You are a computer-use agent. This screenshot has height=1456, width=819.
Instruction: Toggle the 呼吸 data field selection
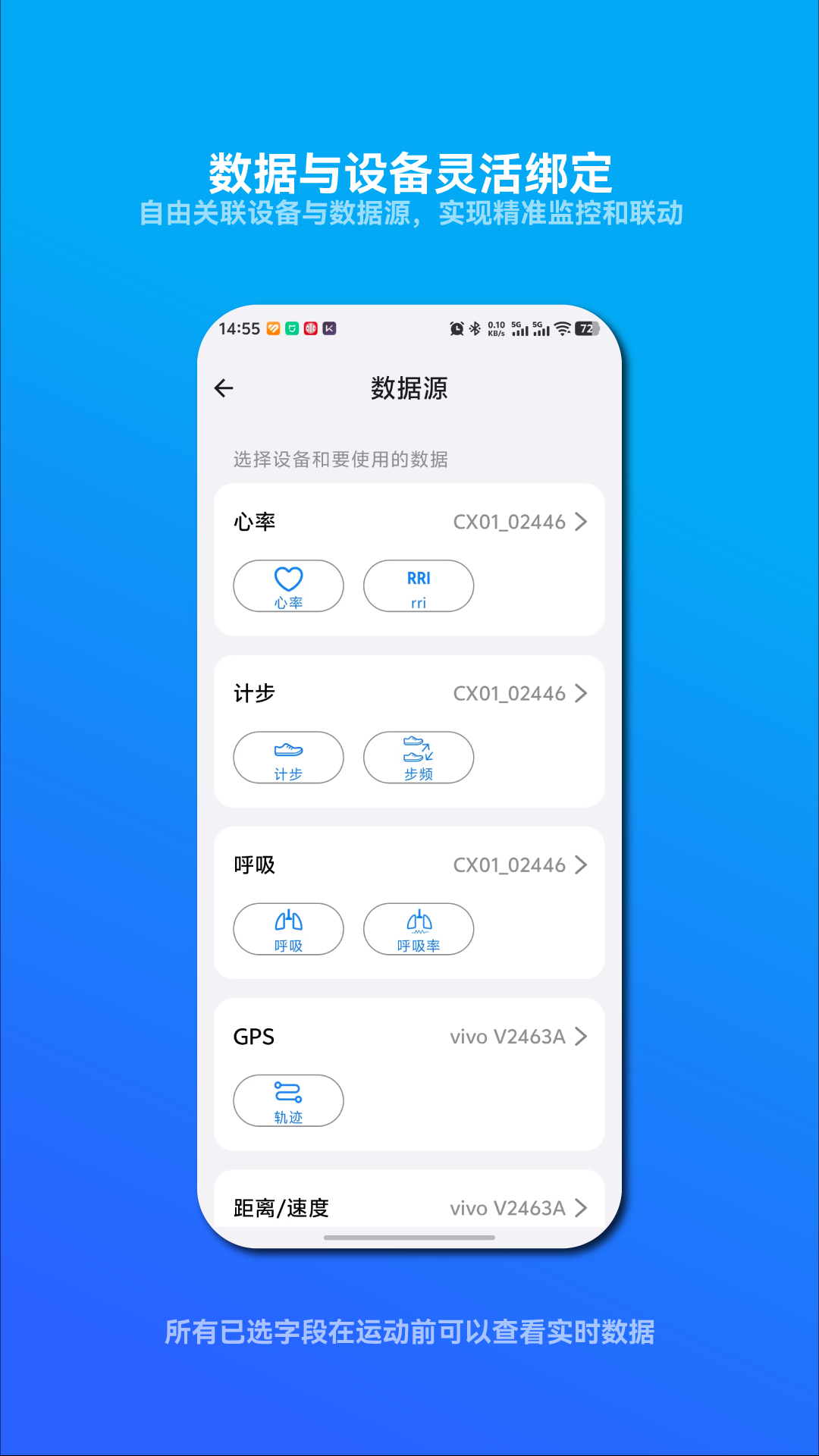(288, 928)
